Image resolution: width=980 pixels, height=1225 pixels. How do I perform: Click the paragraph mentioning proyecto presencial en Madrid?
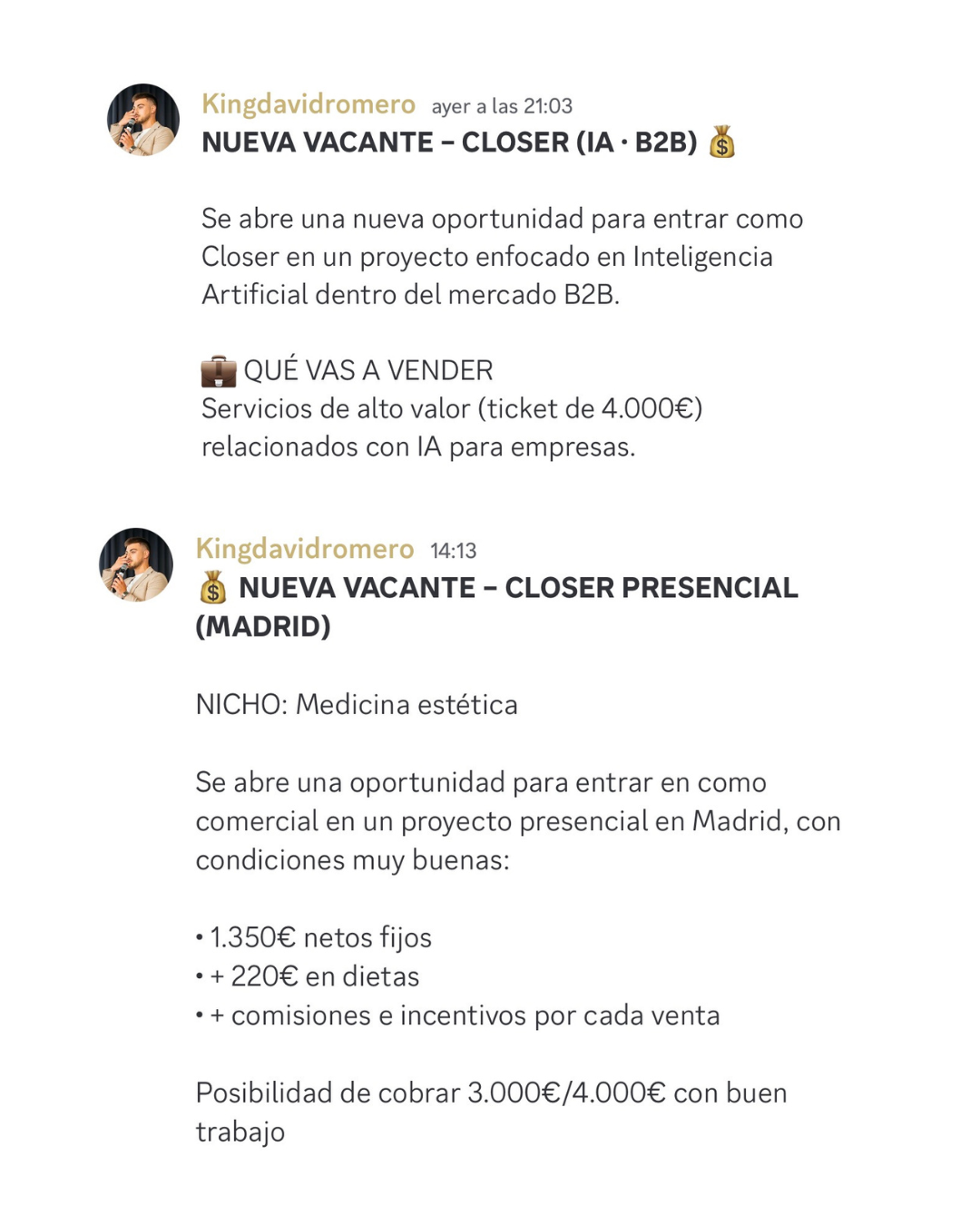[x=517, y=819]
